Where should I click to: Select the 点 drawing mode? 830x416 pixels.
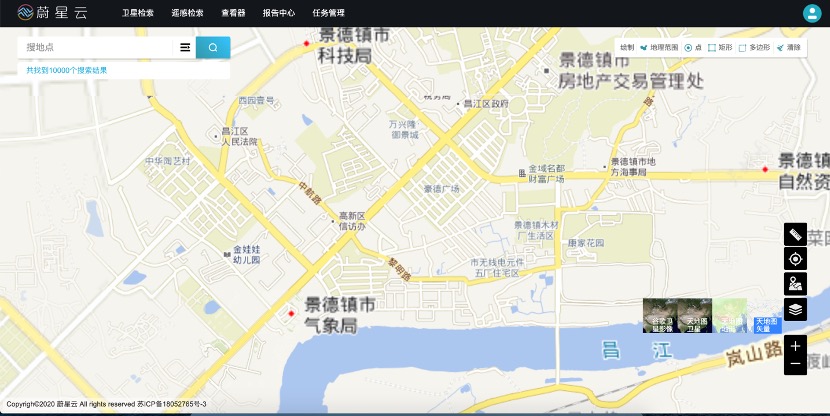[x=693, y=47]
